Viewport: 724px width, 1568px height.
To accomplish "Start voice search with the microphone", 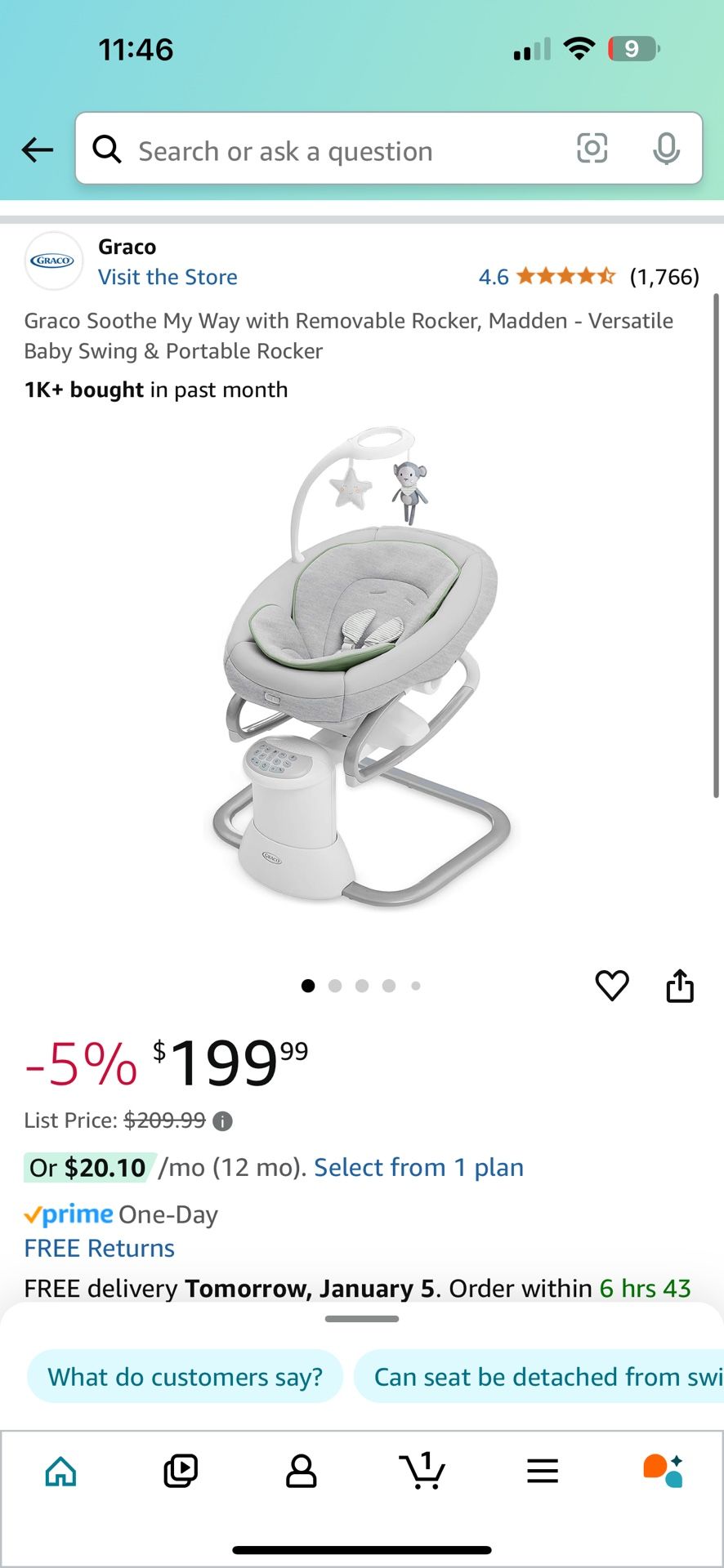I will pos(666,149).
